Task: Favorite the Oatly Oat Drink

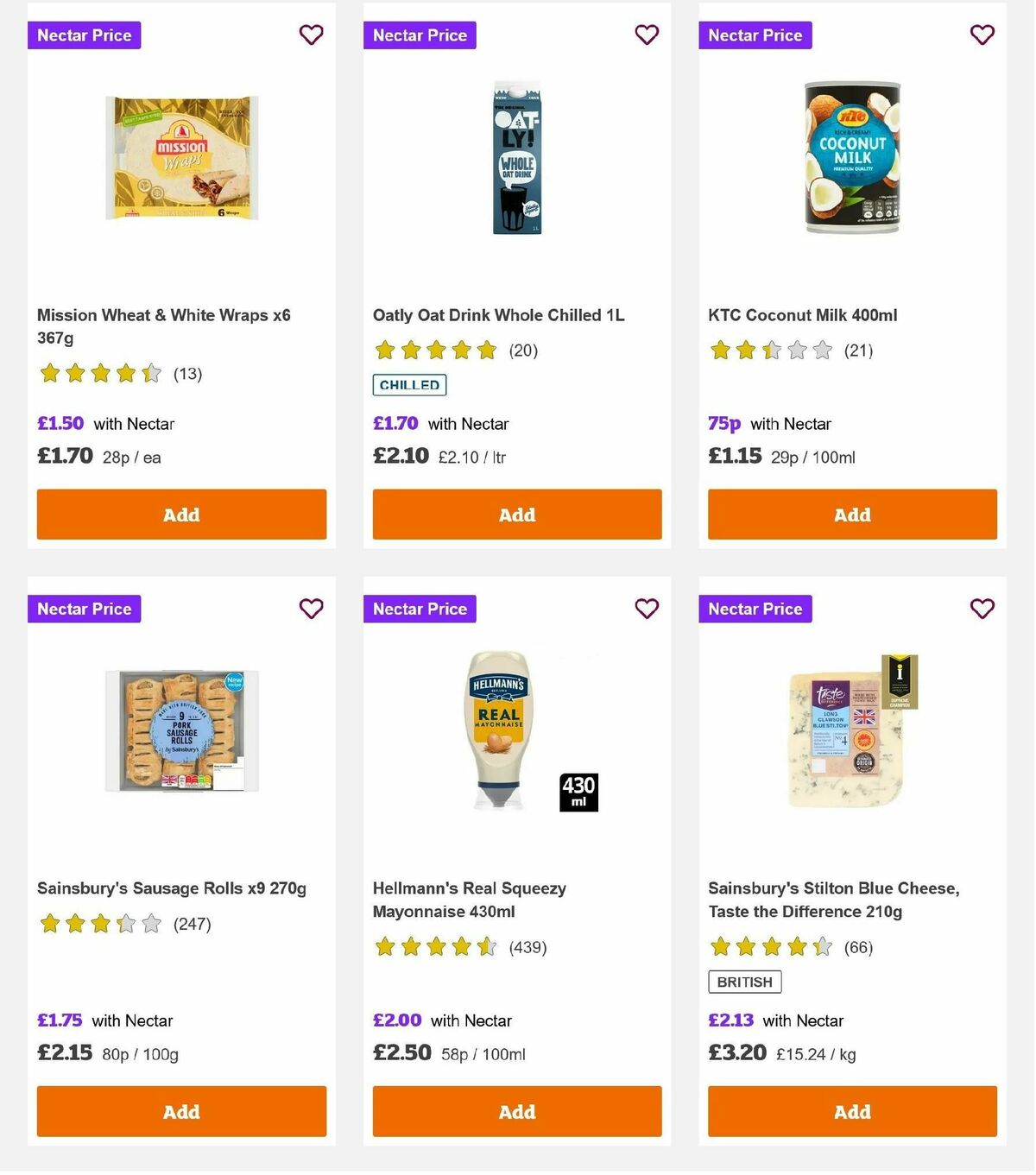Action: point(647,35)
